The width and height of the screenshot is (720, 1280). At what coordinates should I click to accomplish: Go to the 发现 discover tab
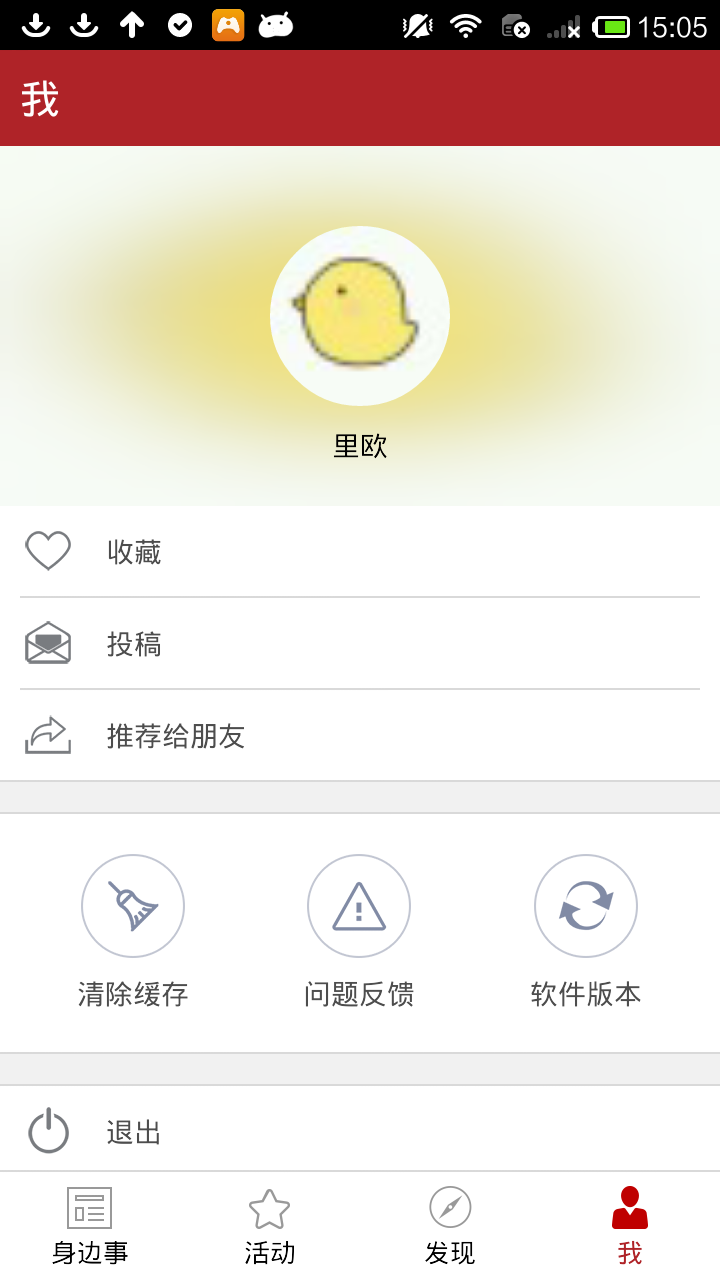pos(450,1226)
